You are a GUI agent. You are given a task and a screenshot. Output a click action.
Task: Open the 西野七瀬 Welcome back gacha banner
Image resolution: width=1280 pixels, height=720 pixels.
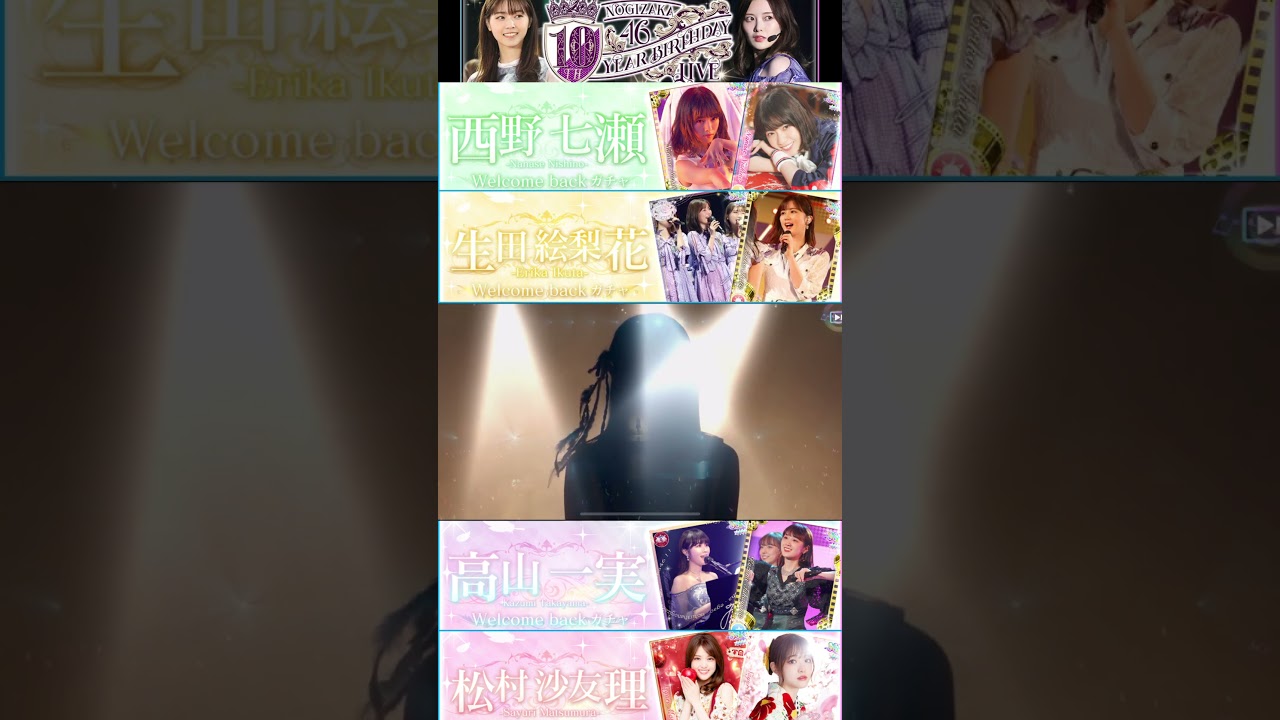[640, 137]
